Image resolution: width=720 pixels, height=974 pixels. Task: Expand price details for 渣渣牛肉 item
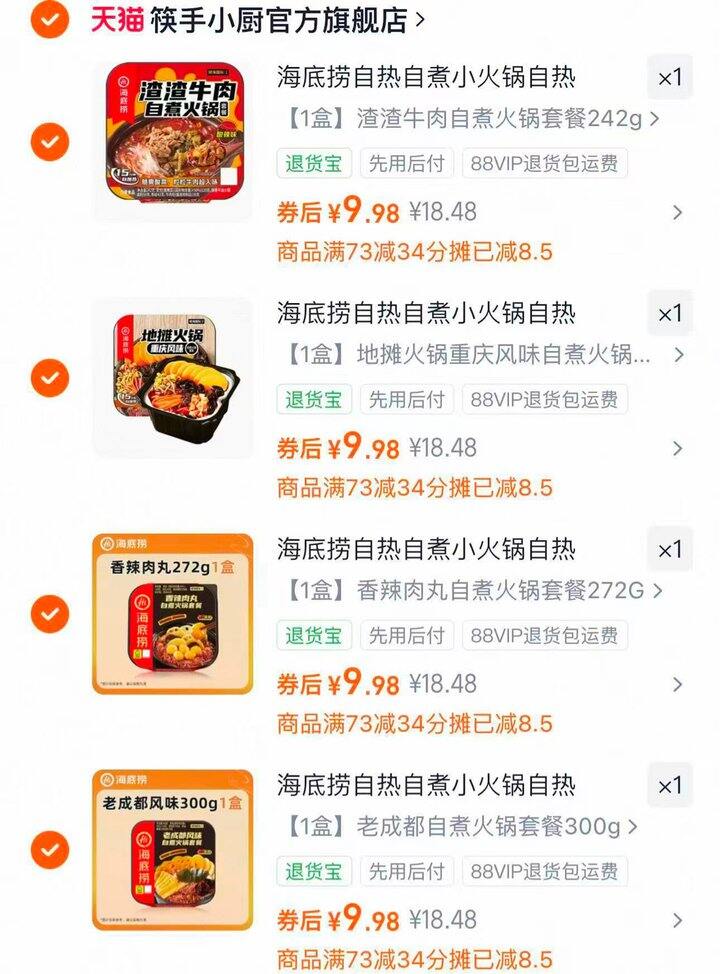pos(677,212)
